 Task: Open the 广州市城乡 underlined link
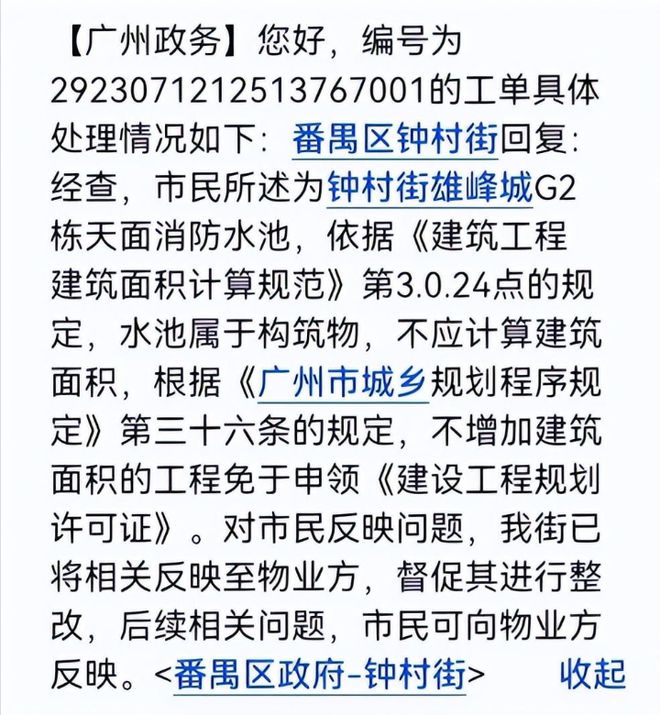343,382
